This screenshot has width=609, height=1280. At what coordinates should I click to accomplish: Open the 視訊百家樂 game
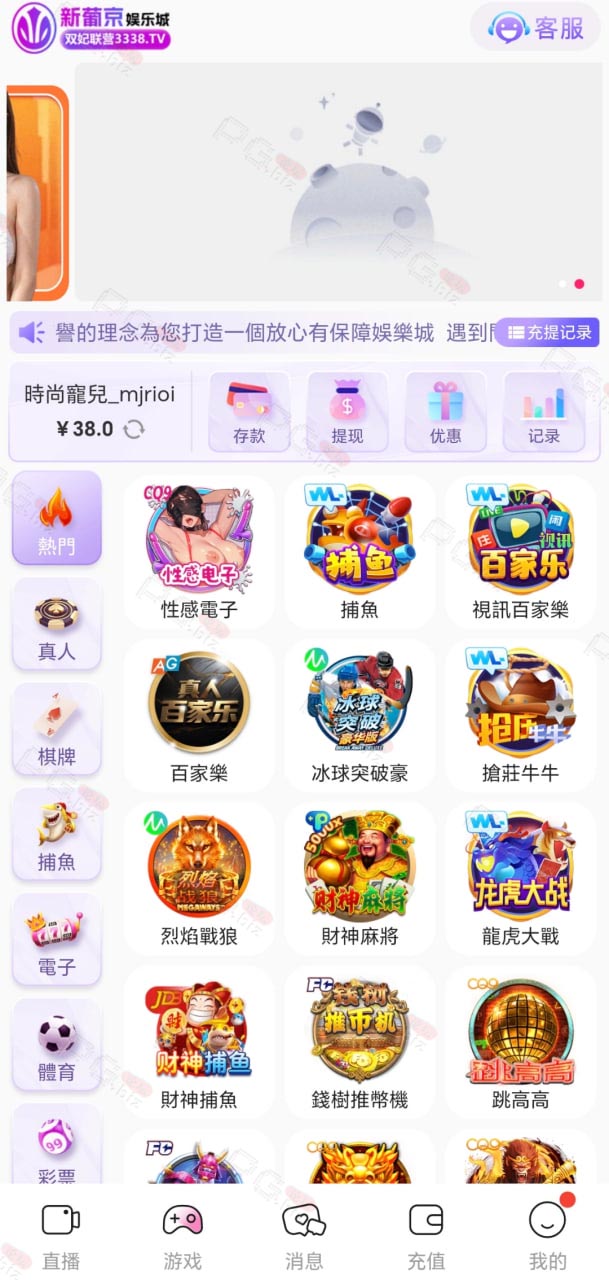pos(520,552)
